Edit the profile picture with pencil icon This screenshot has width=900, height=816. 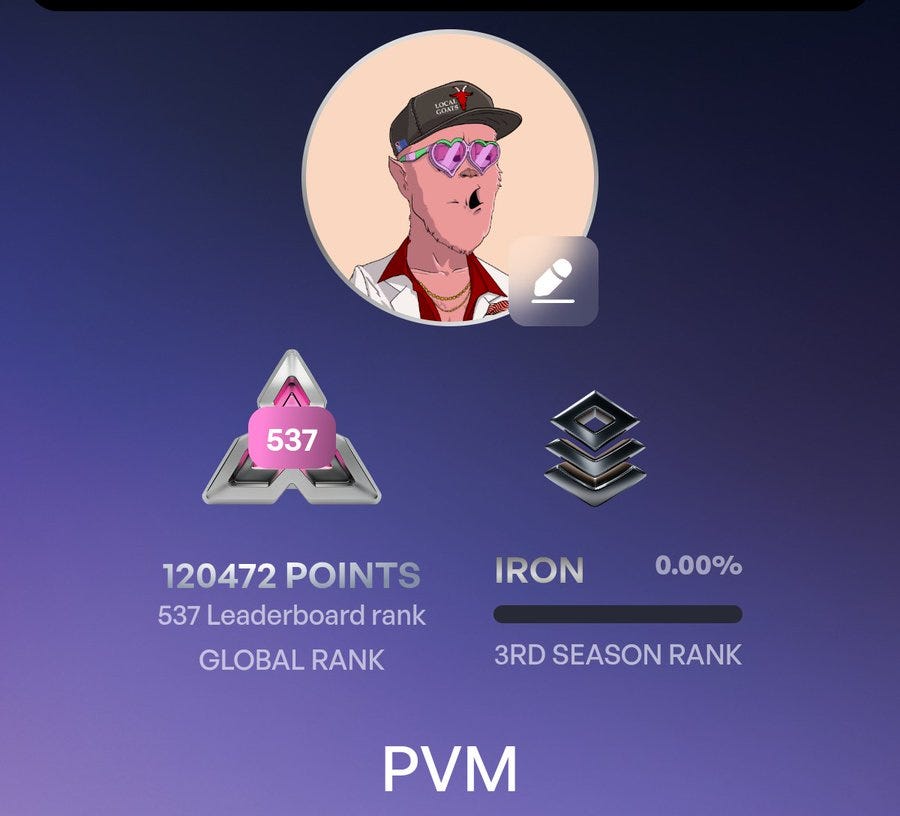pyautogui.click(x=553, y=281)
